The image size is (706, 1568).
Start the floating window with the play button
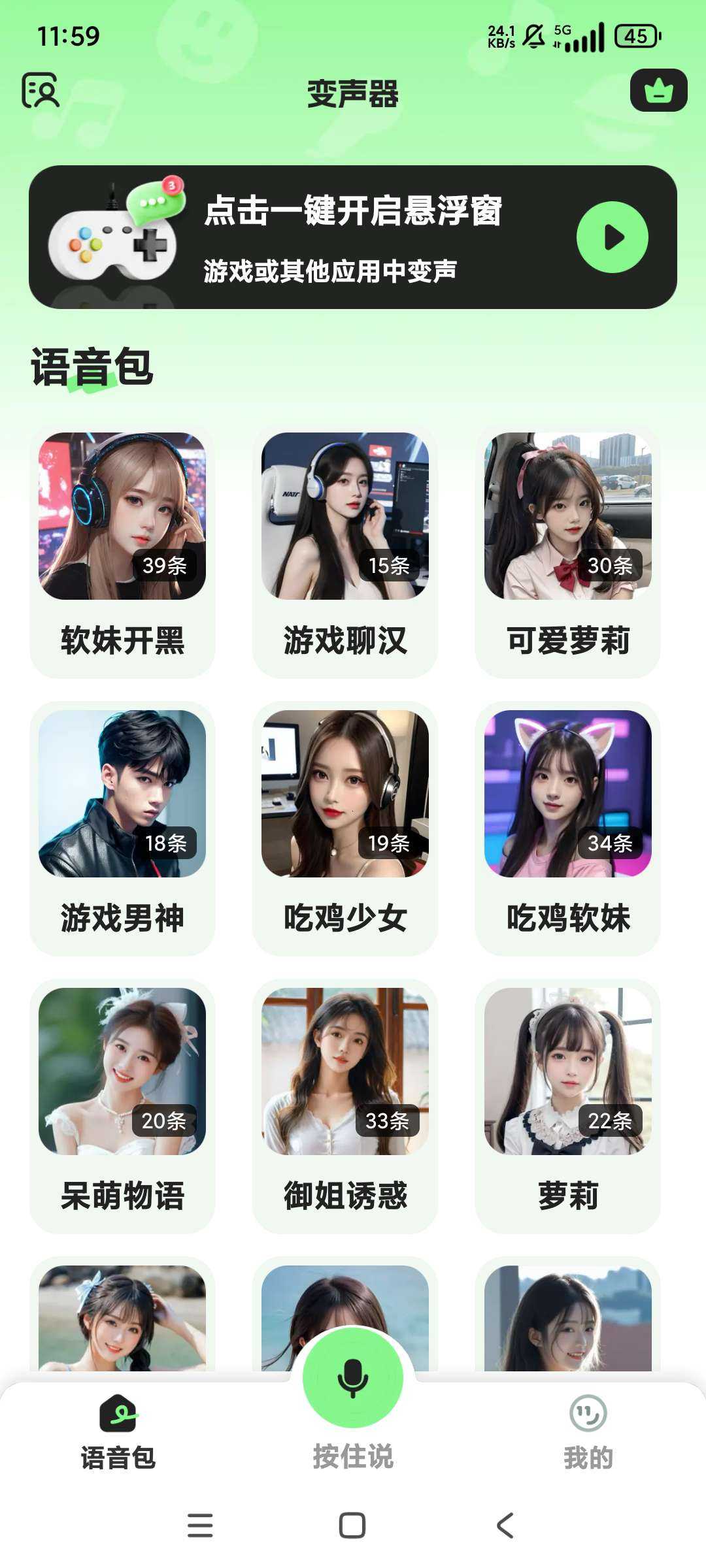click(x=612, y=237)
